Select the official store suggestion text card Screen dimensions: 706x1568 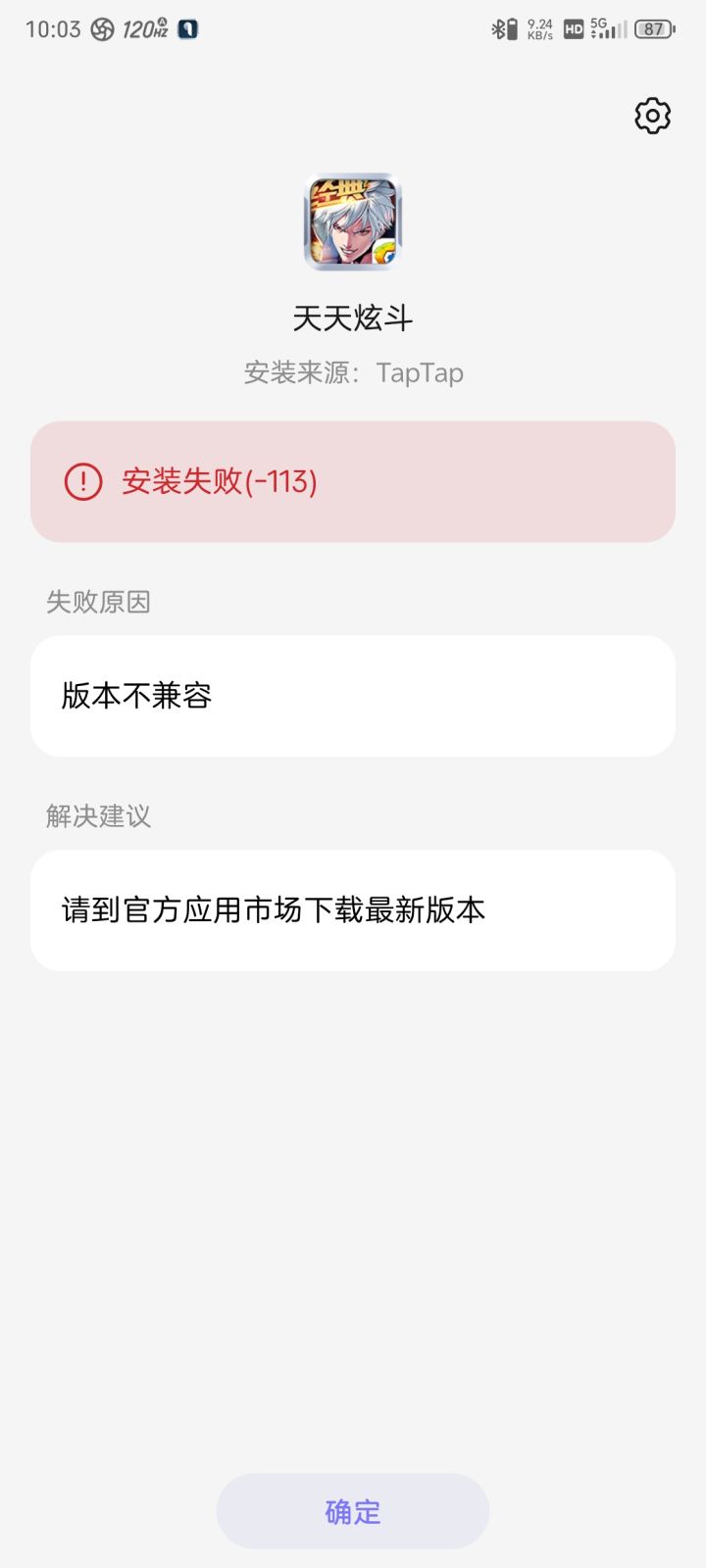pos(351,909)
